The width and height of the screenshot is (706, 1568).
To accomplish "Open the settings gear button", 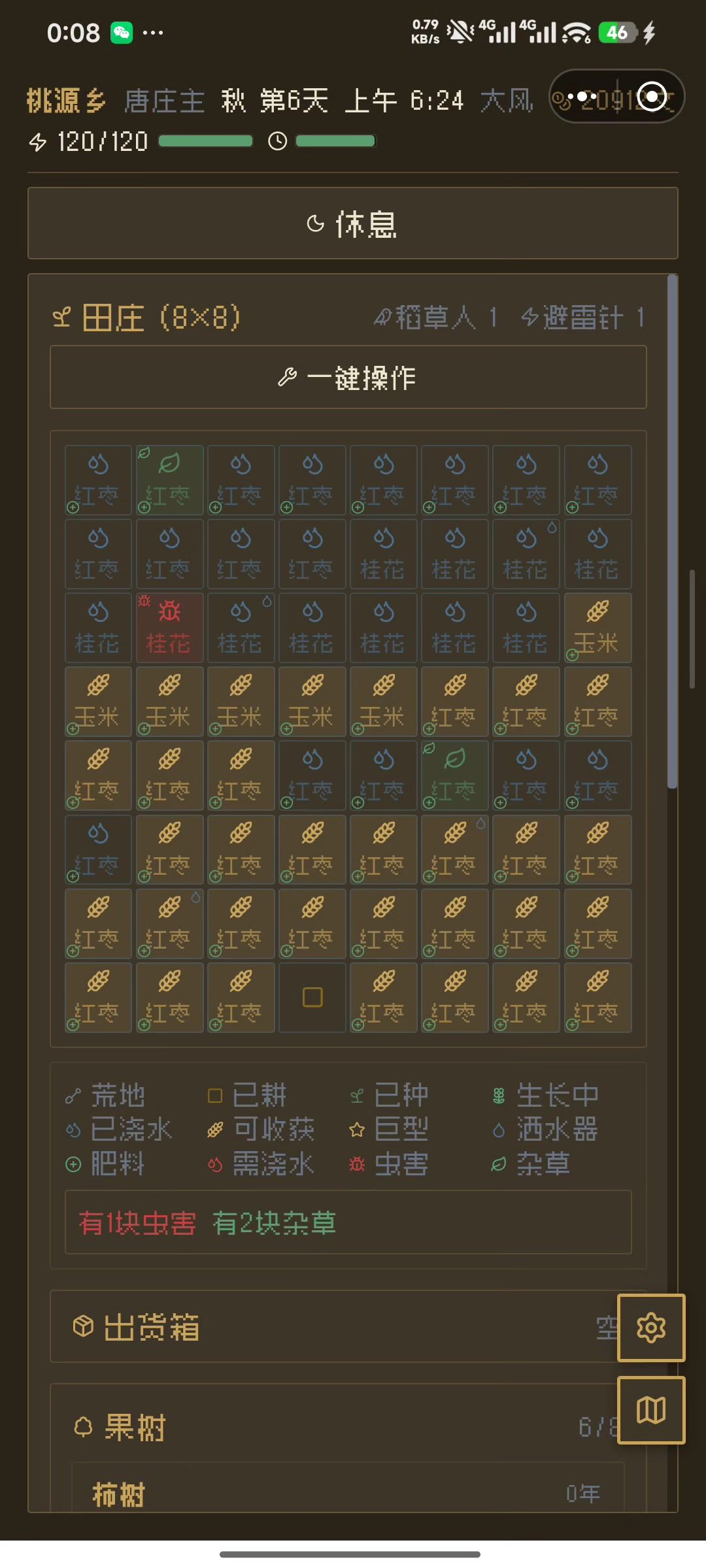I will pyautogui.click(x=651, y=1328).
